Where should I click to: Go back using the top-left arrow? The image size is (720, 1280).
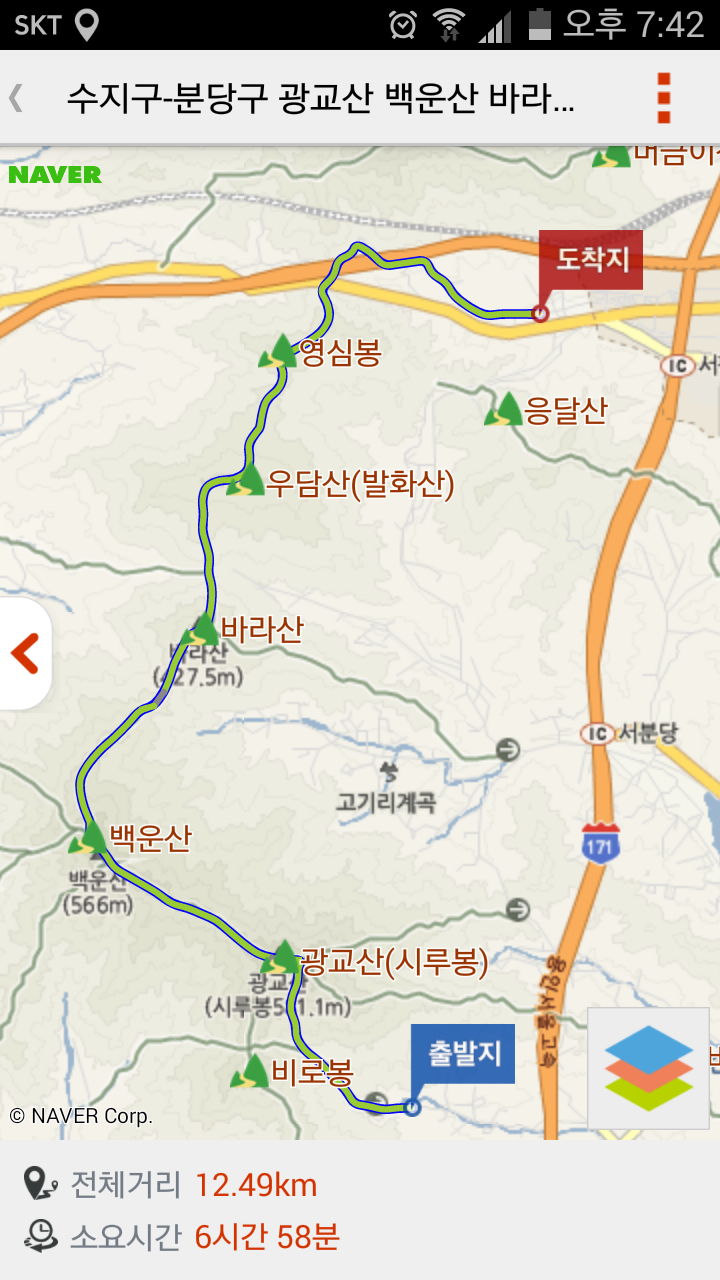(17, 98)
